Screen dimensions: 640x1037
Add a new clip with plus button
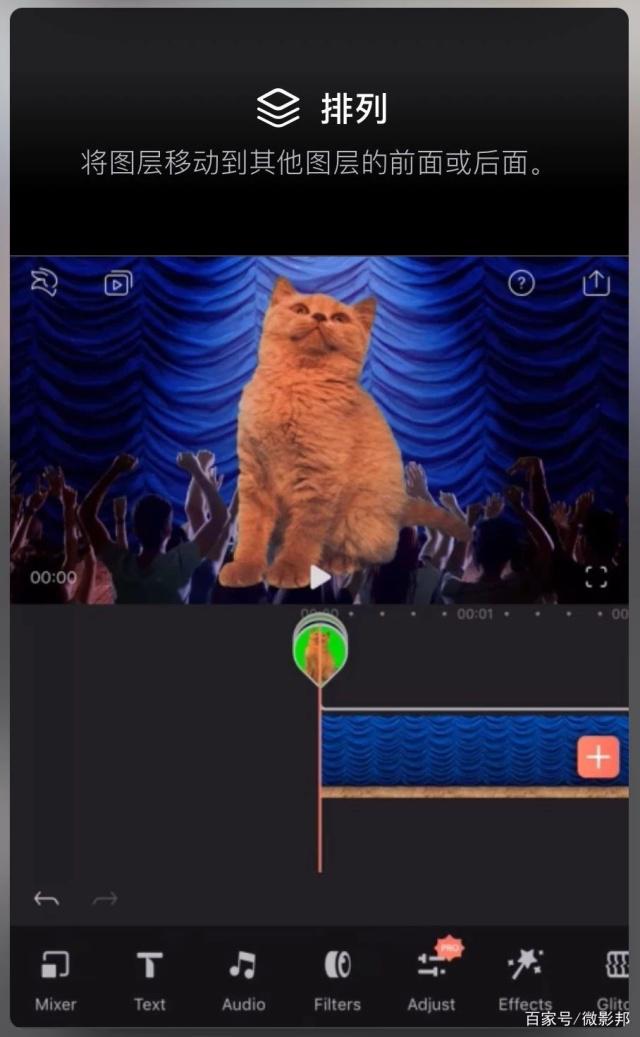coord(598,757)
